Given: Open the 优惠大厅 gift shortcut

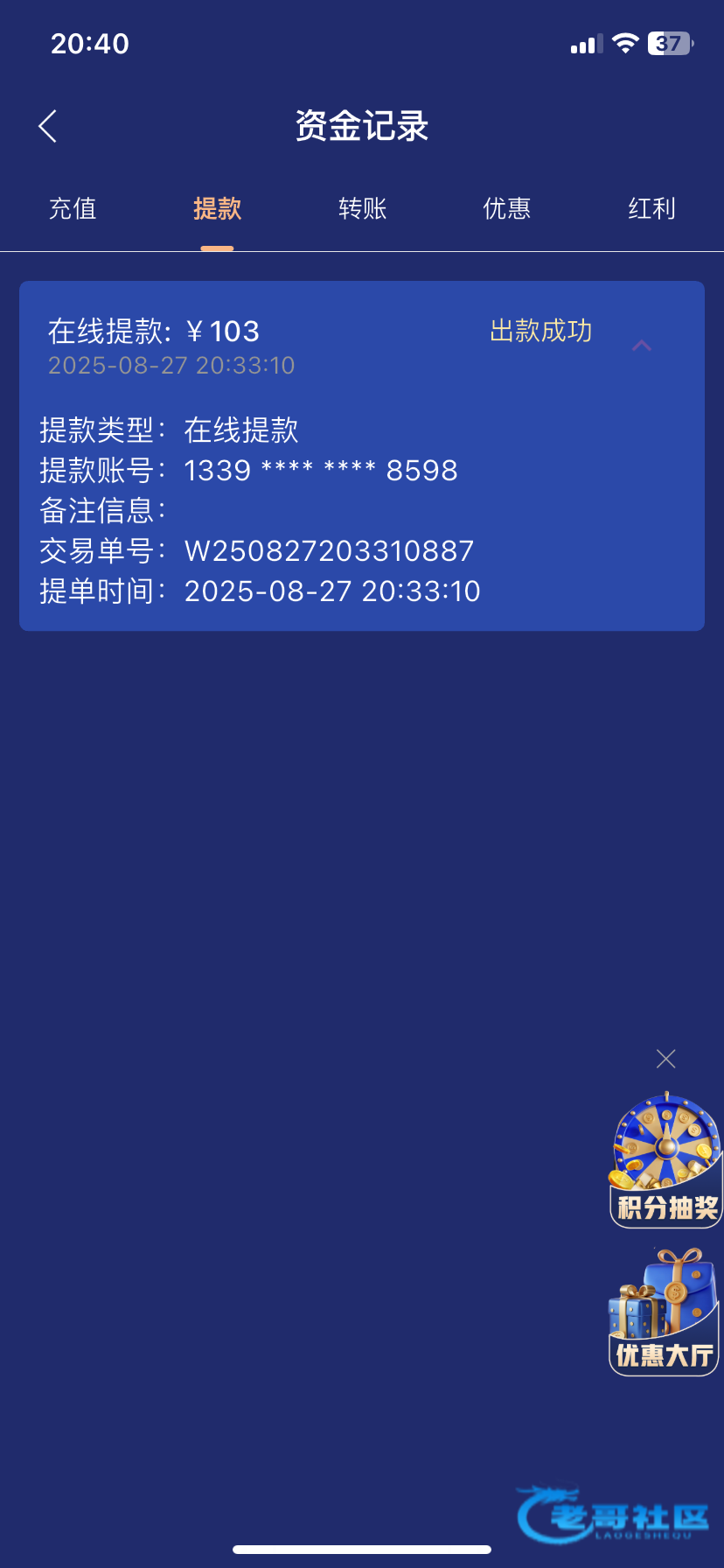Looking at the screenshot, I should click(x=665, y=1312).
